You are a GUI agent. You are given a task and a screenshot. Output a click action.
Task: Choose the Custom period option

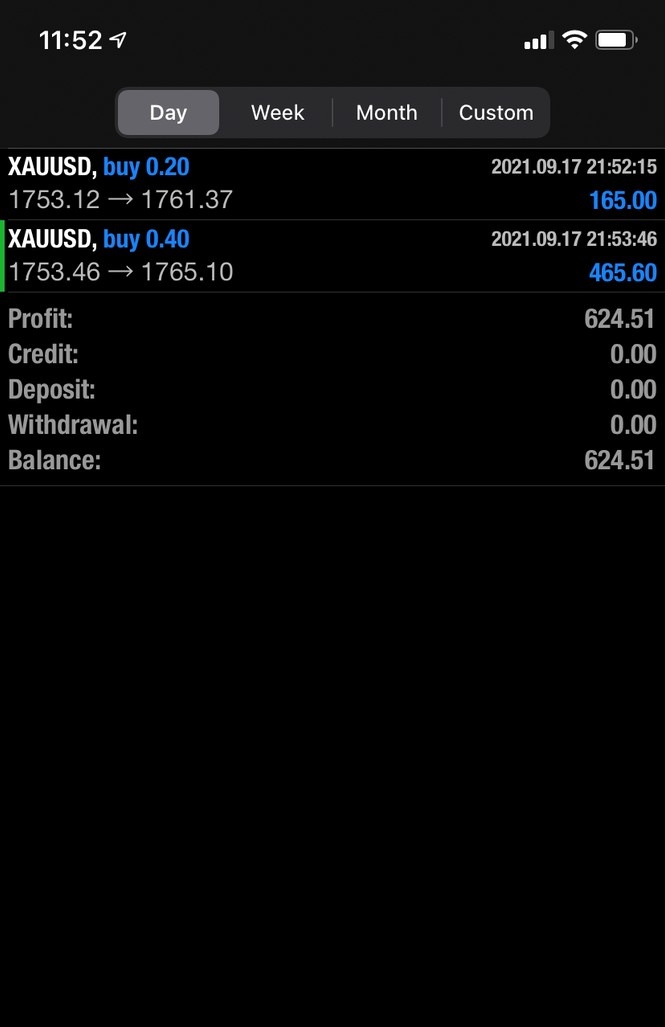[x=496, y=112]
